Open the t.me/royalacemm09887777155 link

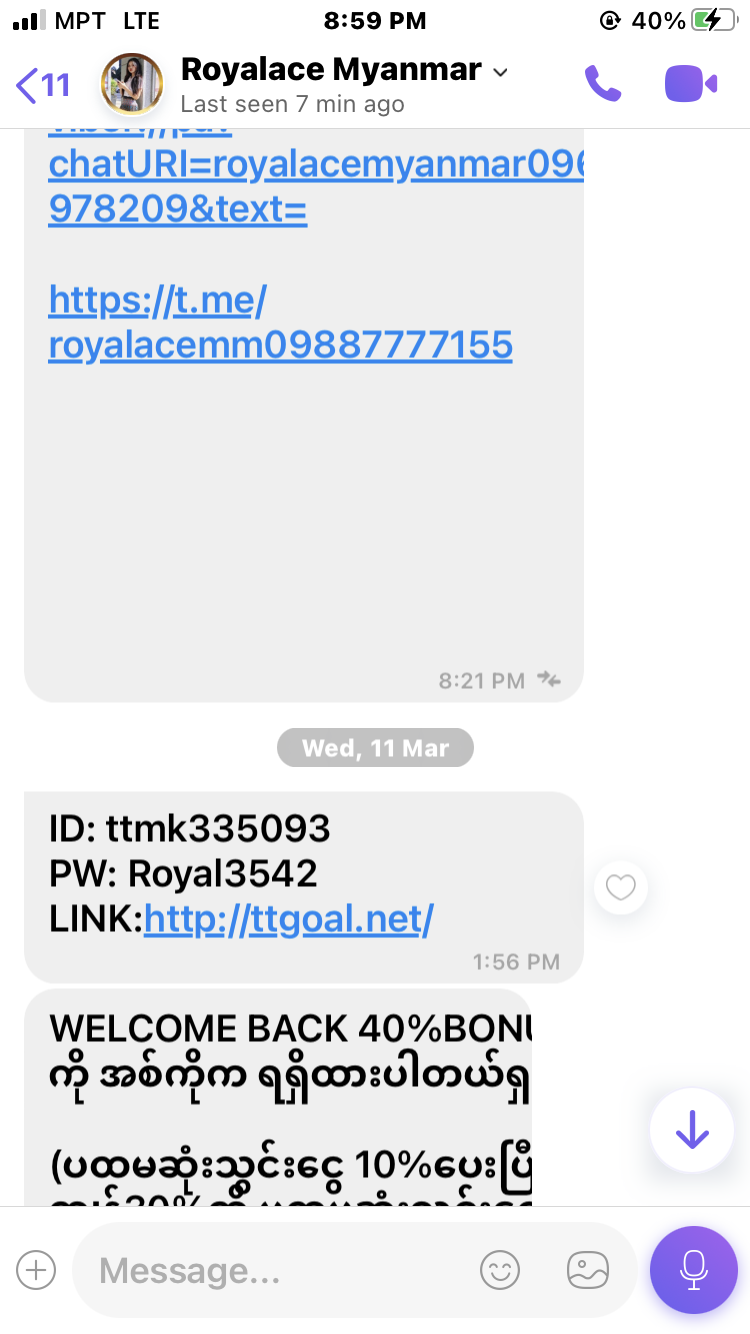tap(280, 323)
